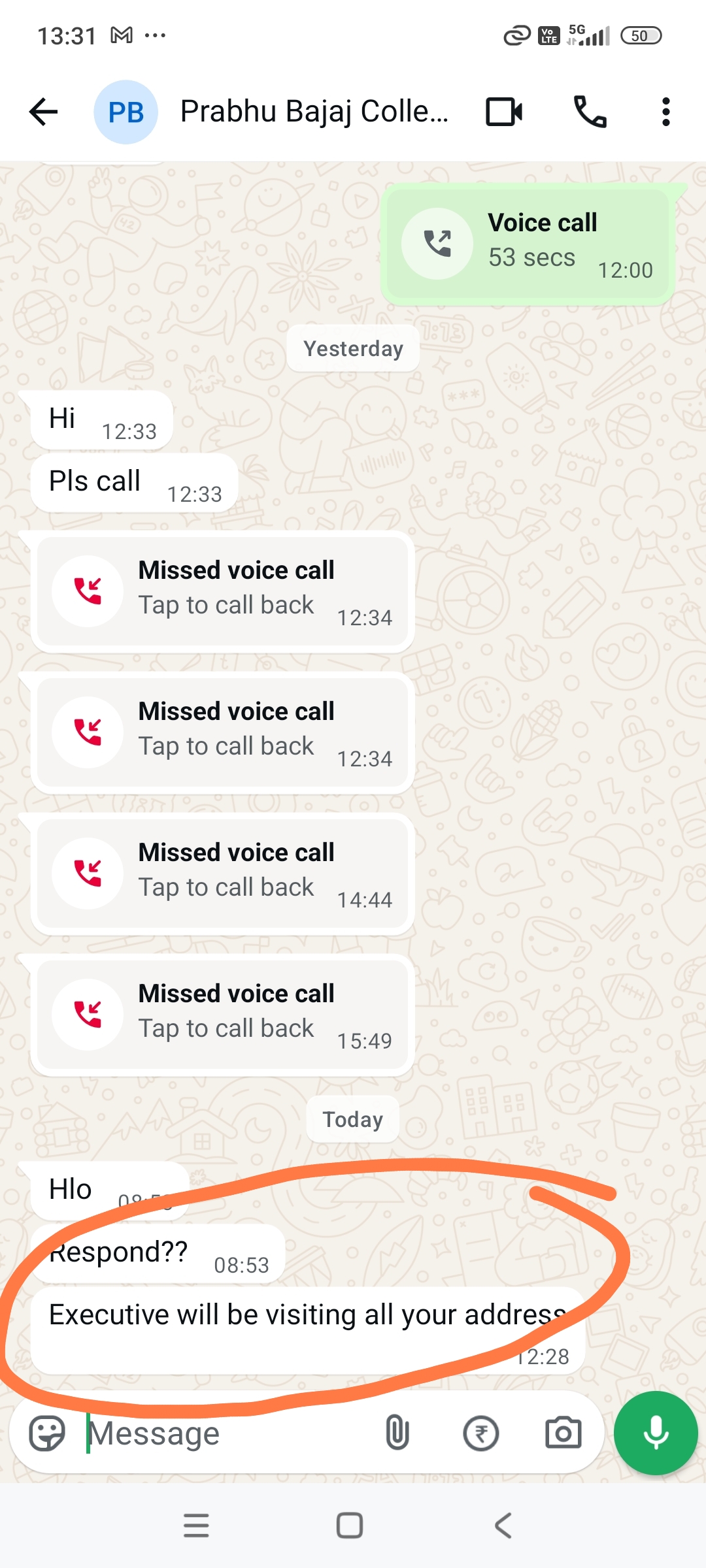The image size is (706, 1568).
Task: Call back the missed call at 14:44
Action: [x=222, y=874]
